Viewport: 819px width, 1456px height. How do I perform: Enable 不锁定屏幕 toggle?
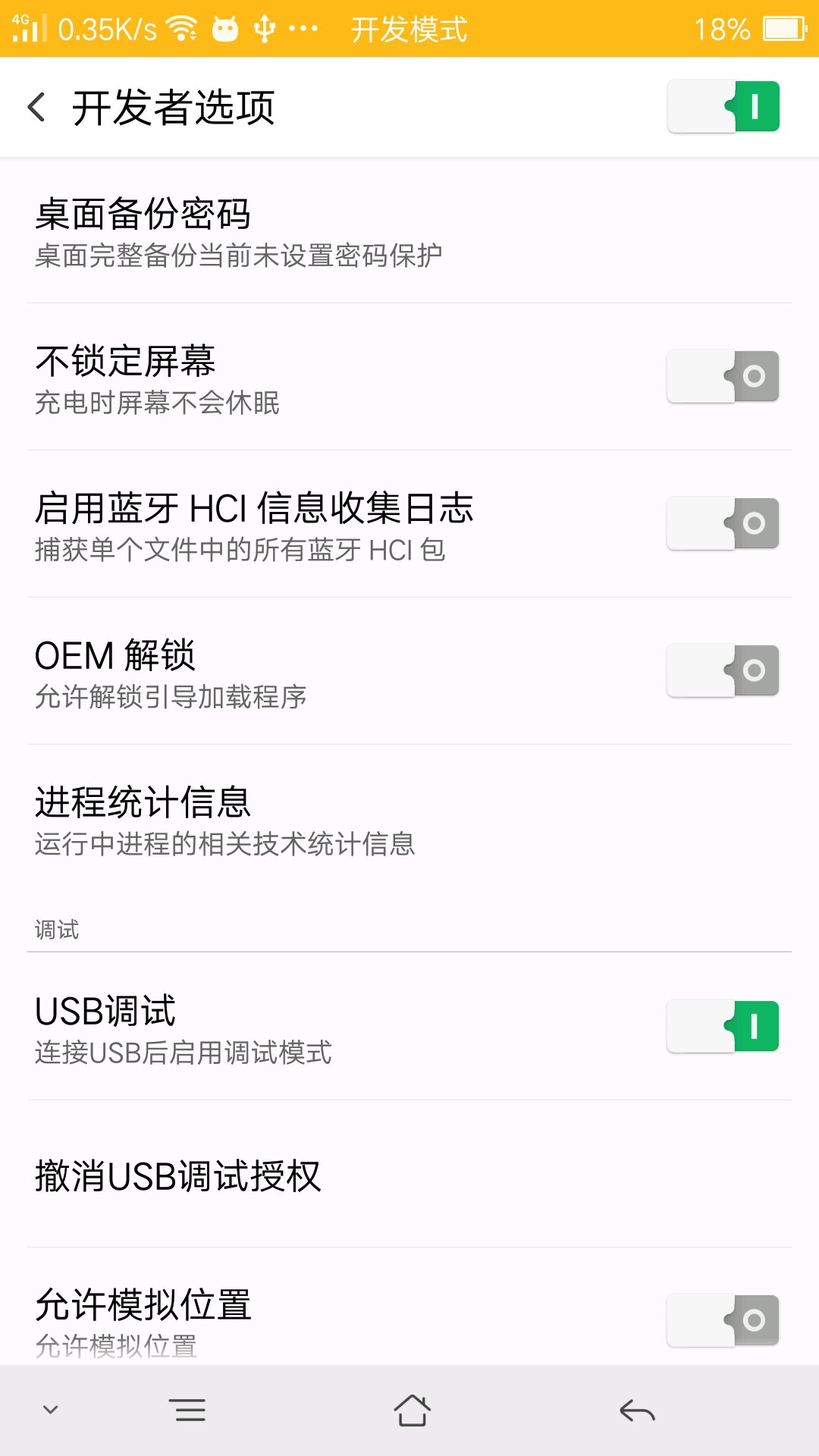tap(723, 376)
